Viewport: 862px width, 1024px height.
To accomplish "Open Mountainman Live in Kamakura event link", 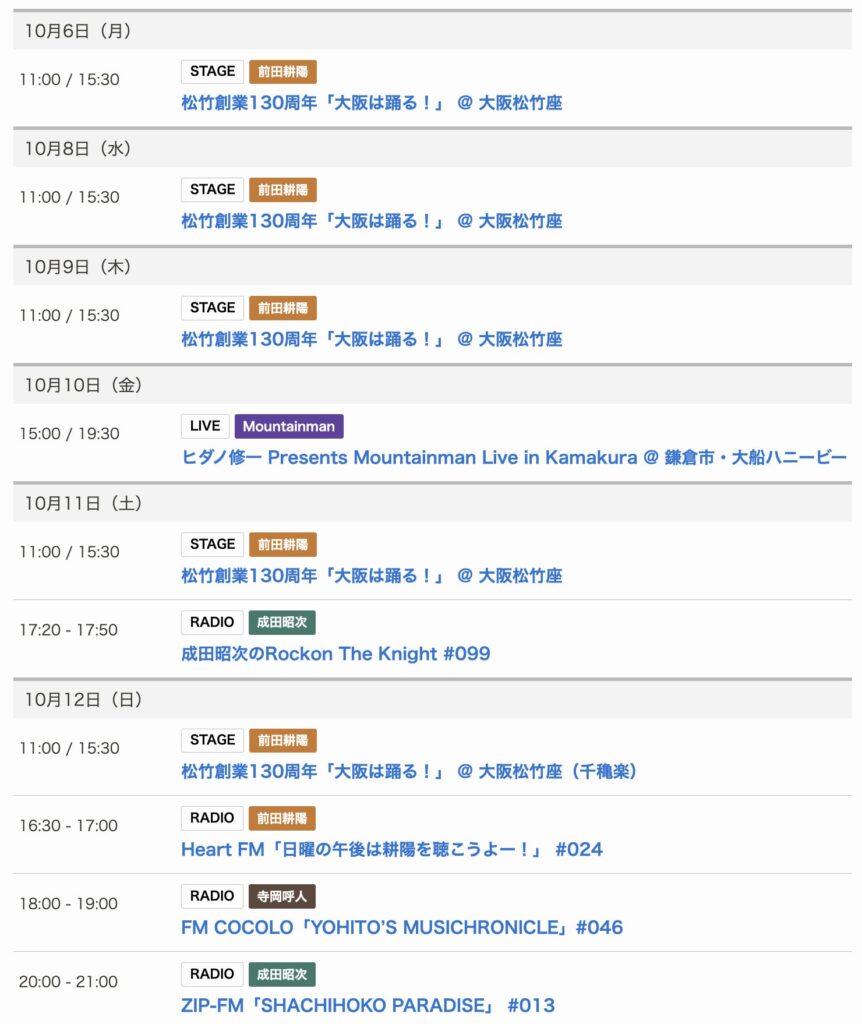I will (513, 457).
